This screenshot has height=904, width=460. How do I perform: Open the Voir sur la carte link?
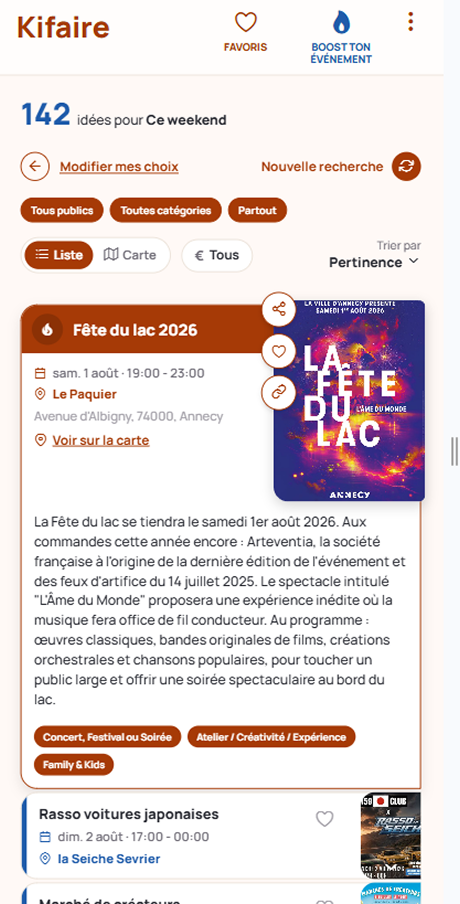coord(101,440)
